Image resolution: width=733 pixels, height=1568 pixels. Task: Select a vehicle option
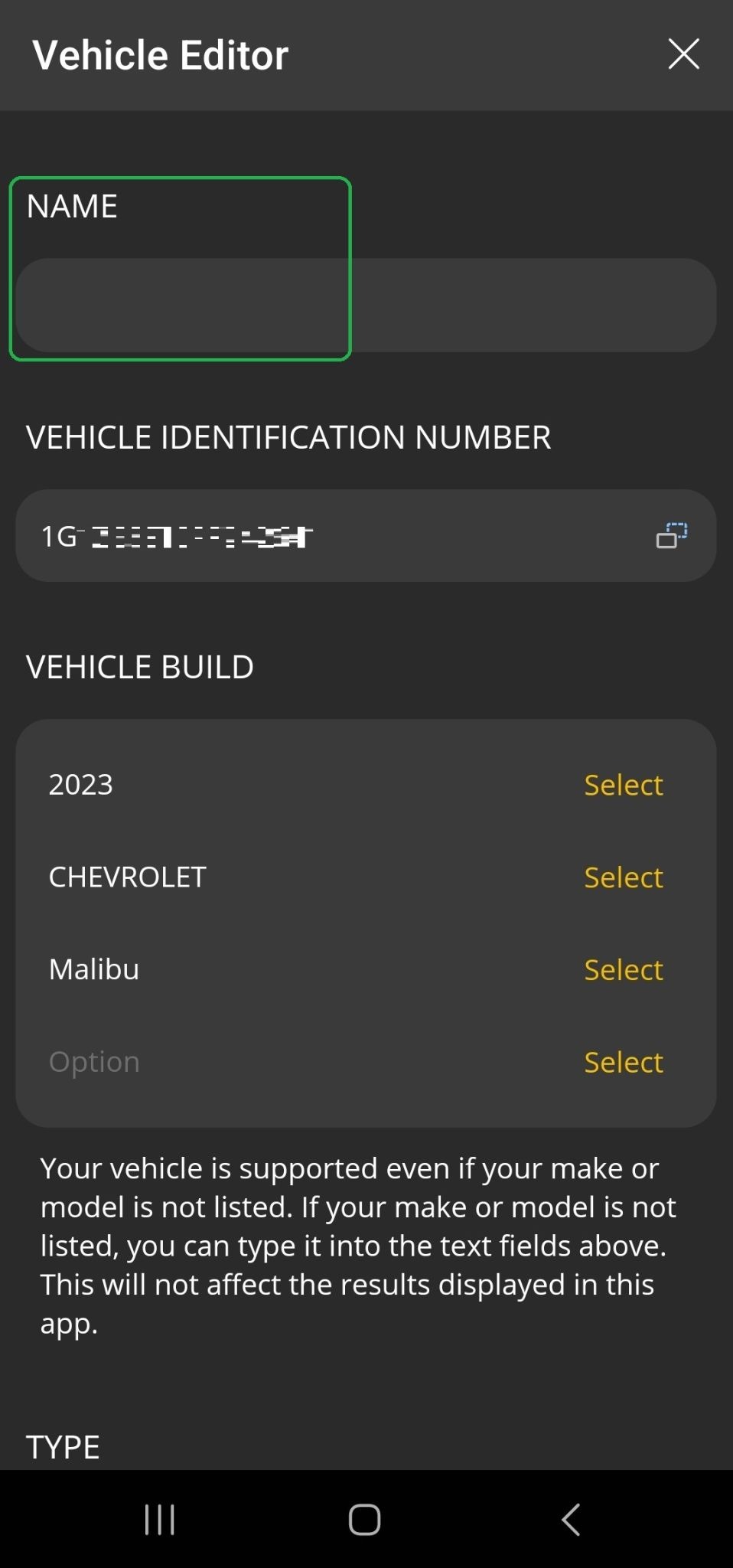(623, 1061)
